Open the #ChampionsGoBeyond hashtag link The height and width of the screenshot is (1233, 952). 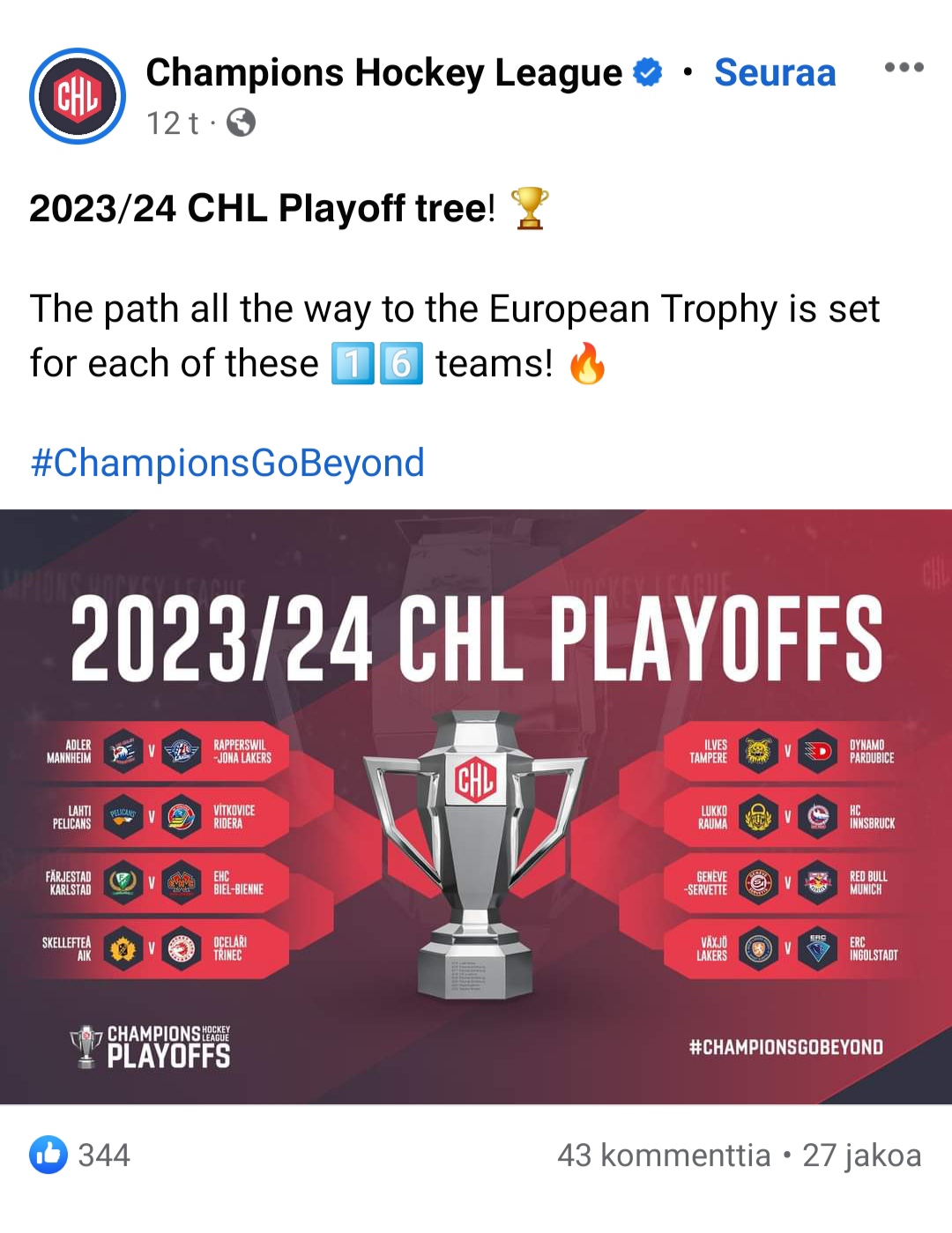click(227, 463)
